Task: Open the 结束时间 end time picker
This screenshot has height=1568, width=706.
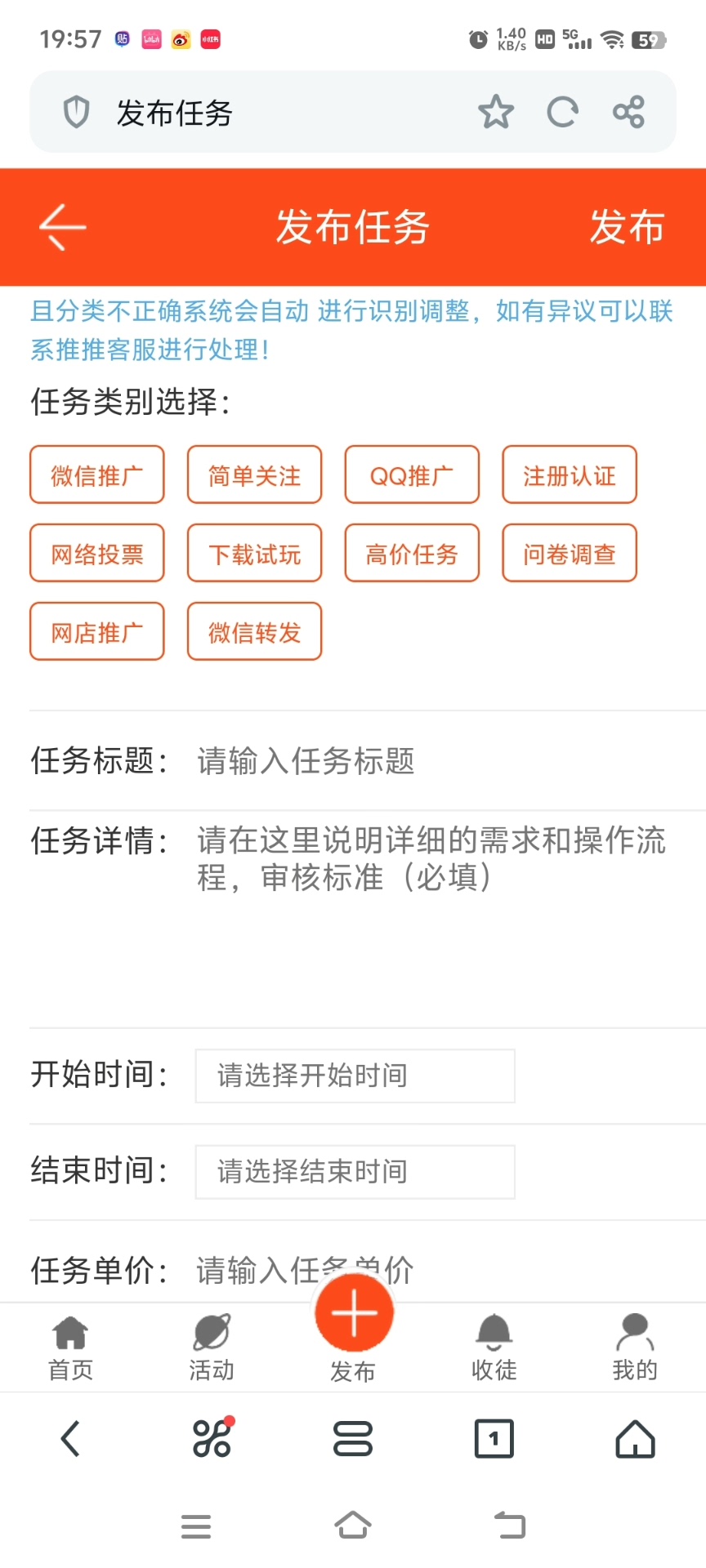Action: (x=355, y=1172)
